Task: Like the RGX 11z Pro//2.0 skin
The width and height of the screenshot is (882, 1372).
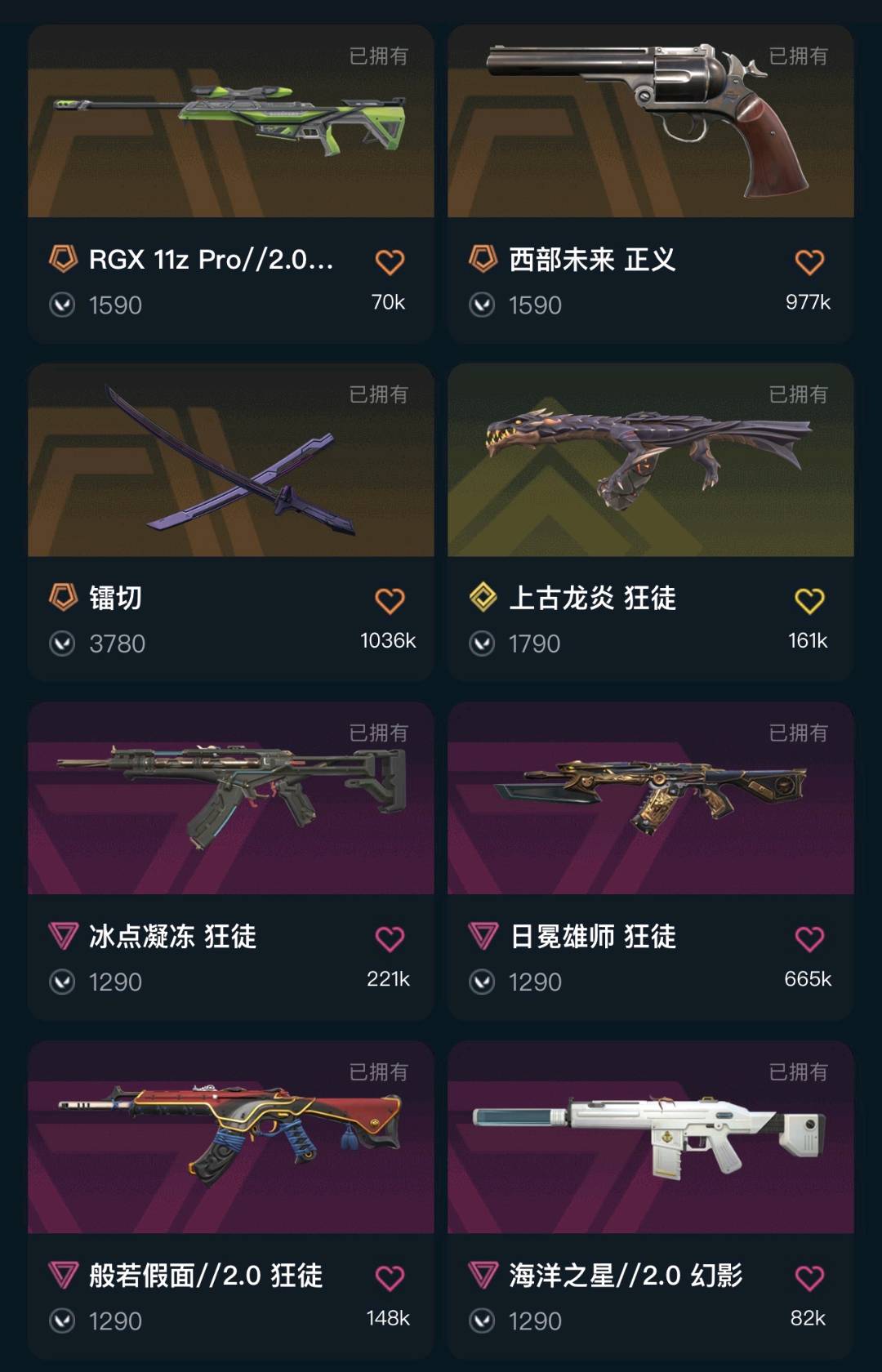Action: pos(390,262)
